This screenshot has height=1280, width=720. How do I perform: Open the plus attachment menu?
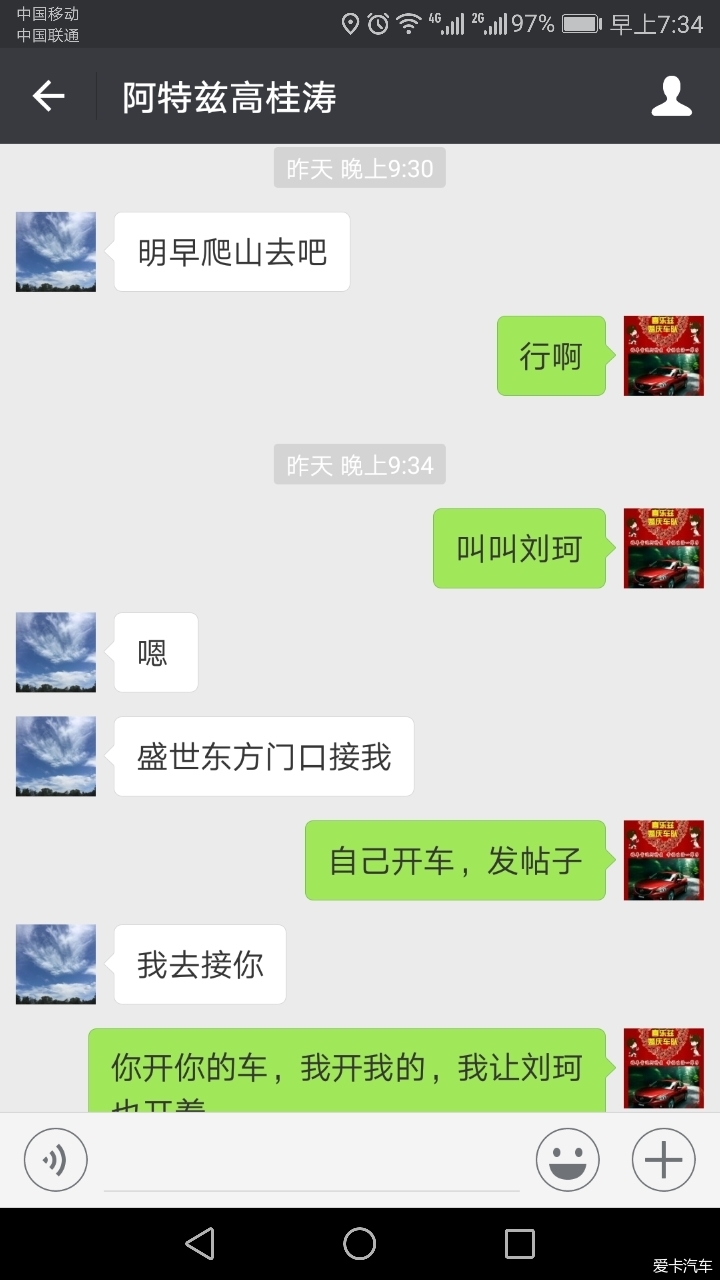pyautogui.click(x=663, y=1160)
